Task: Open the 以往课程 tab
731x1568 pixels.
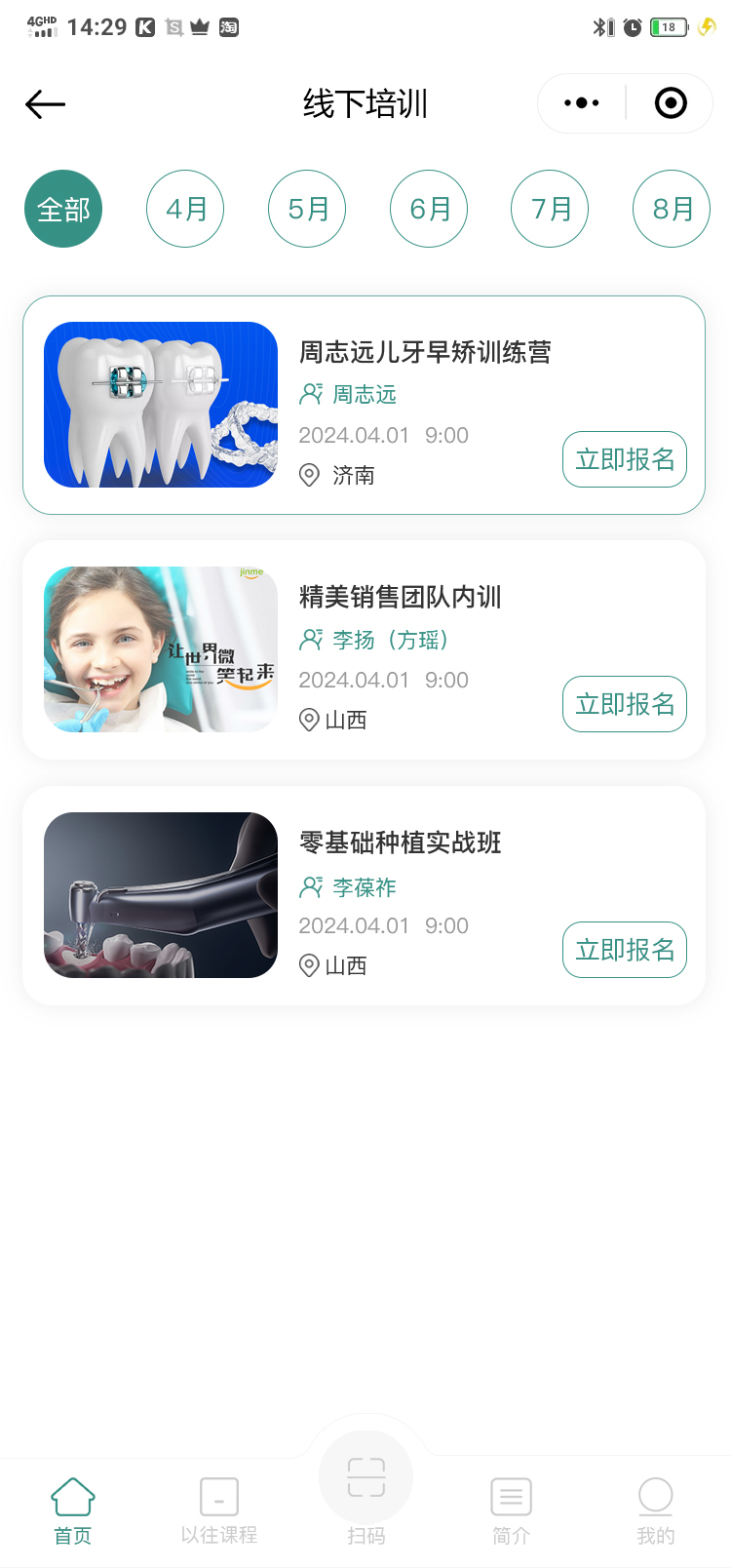Action: 219,1510
